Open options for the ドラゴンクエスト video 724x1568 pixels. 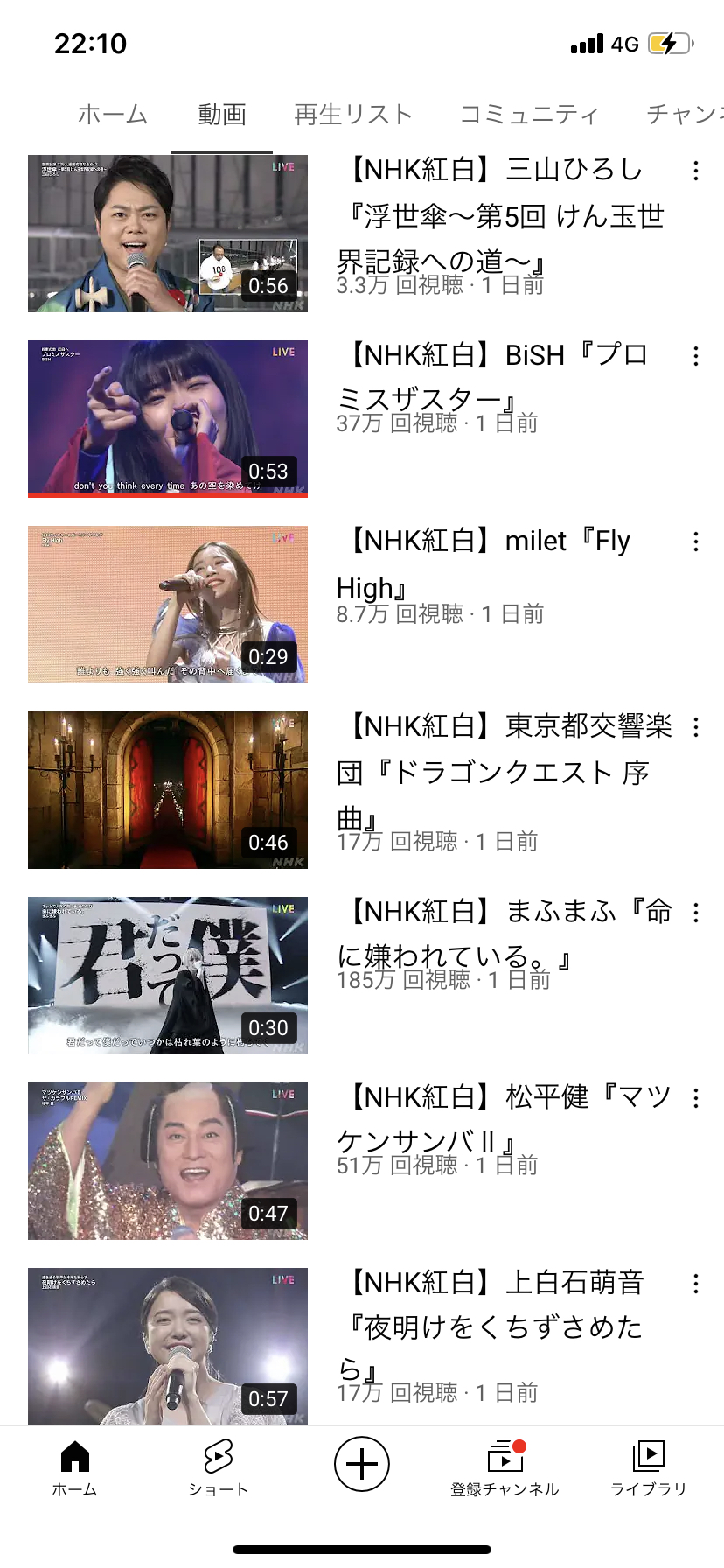[696, 727]
